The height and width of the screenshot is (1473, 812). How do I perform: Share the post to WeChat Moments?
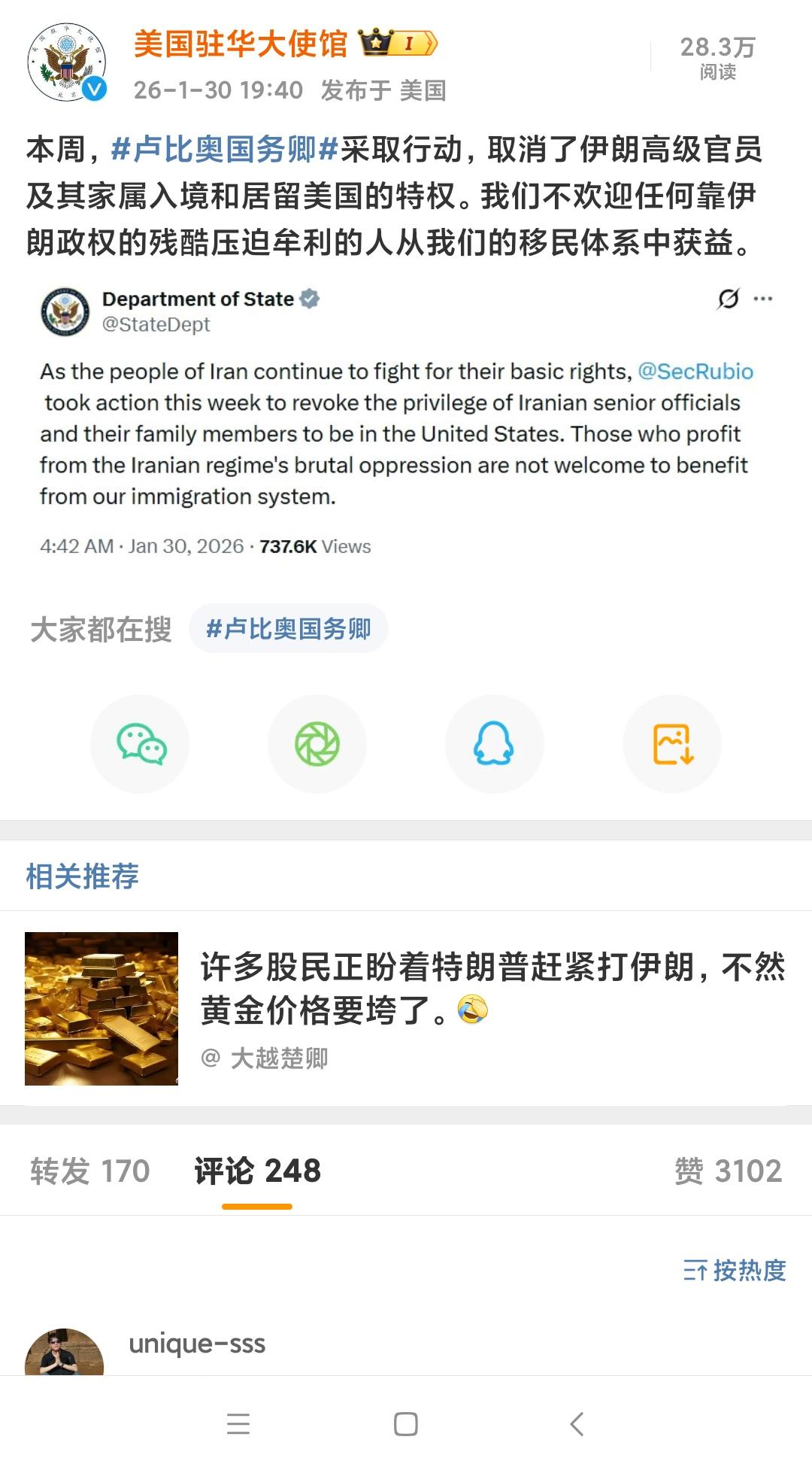pyautogui.click(x=317, y=743)
